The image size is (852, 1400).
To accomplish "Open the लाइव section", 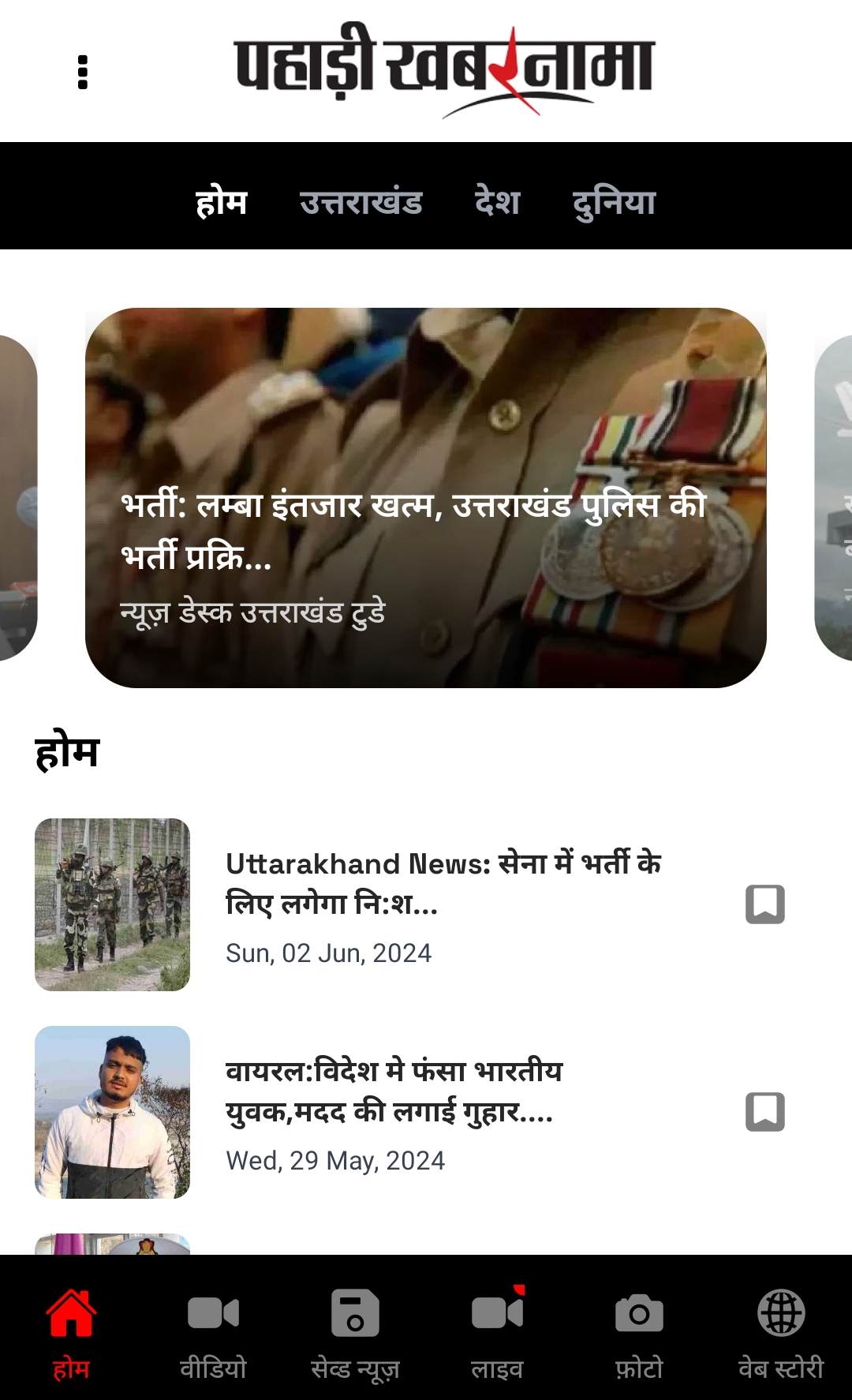I will click(x=497, y=1329).
